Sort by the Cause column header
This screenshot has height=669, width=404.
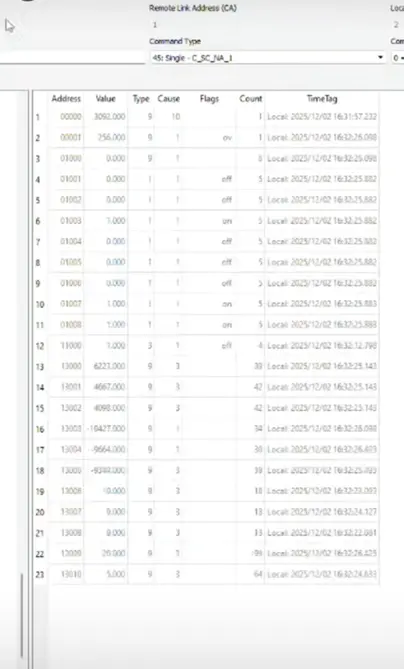coord(169,99)
